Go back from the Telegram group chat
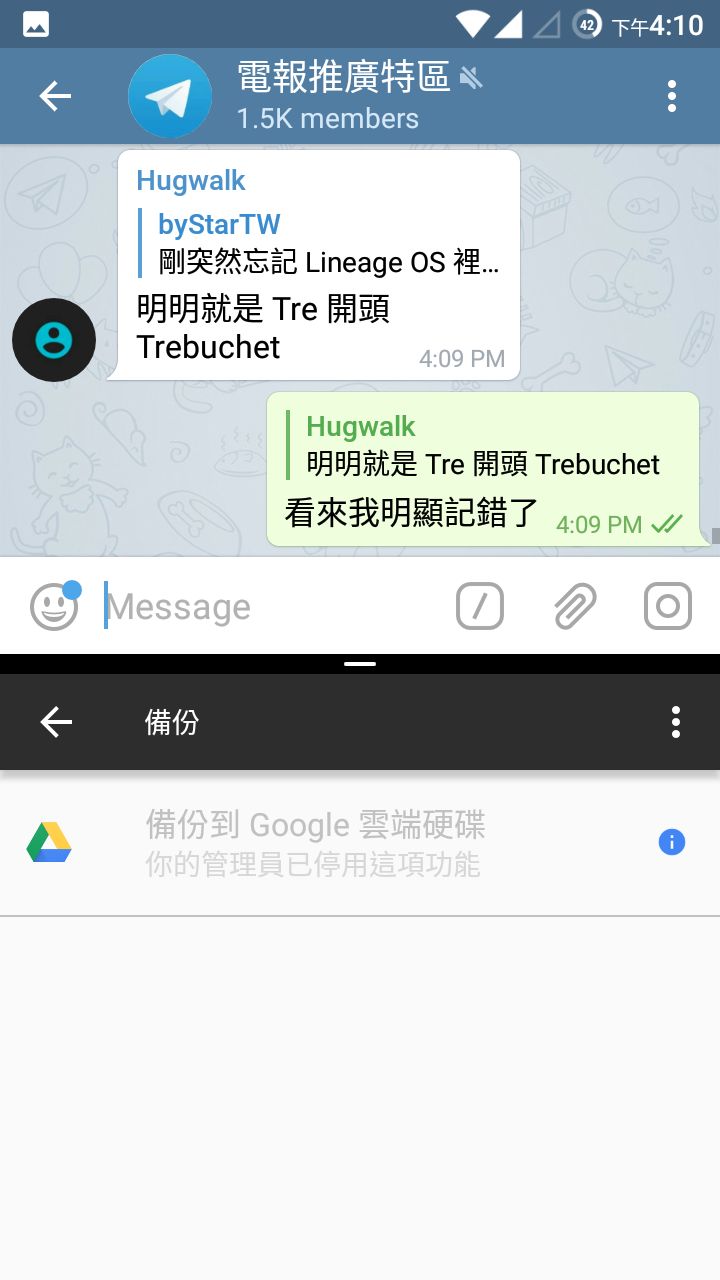Viewport: 720px width, 1280px height. click(x=55, y=96)
